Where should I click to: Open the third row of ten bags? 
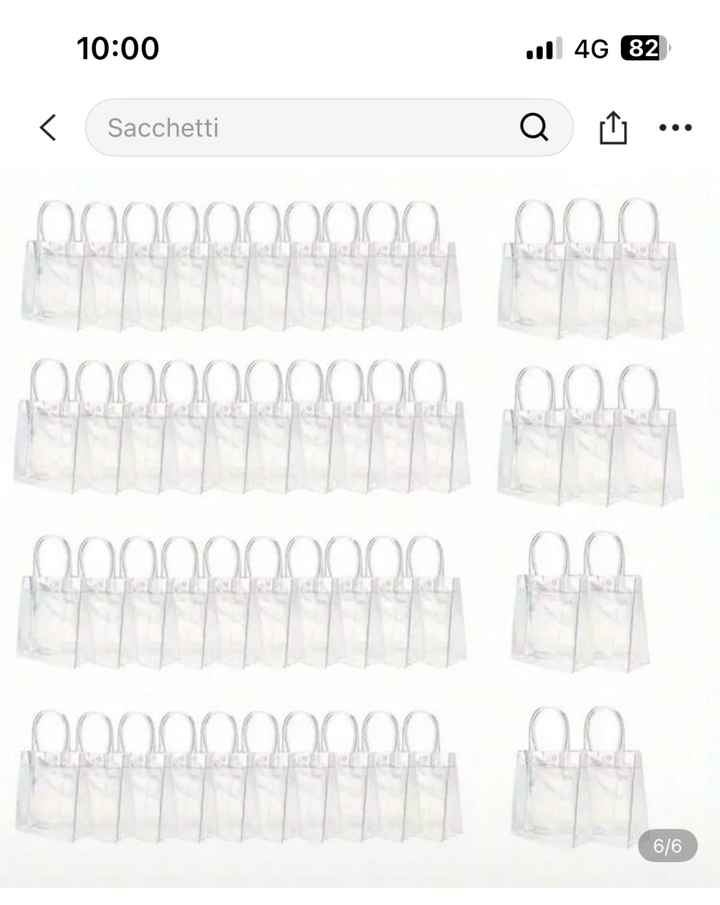point(240,597)
